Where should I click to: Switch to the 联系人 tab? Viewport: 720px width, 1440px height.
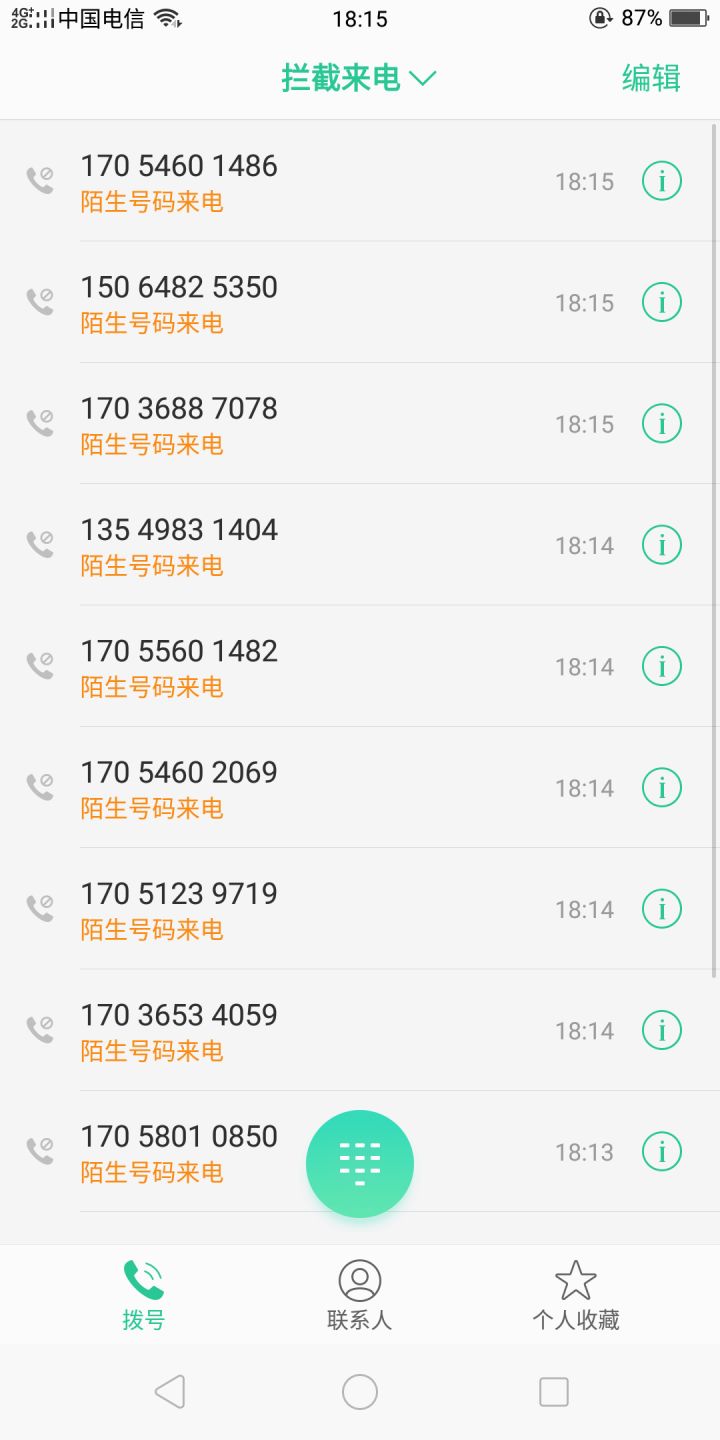tap(360, 1295)
